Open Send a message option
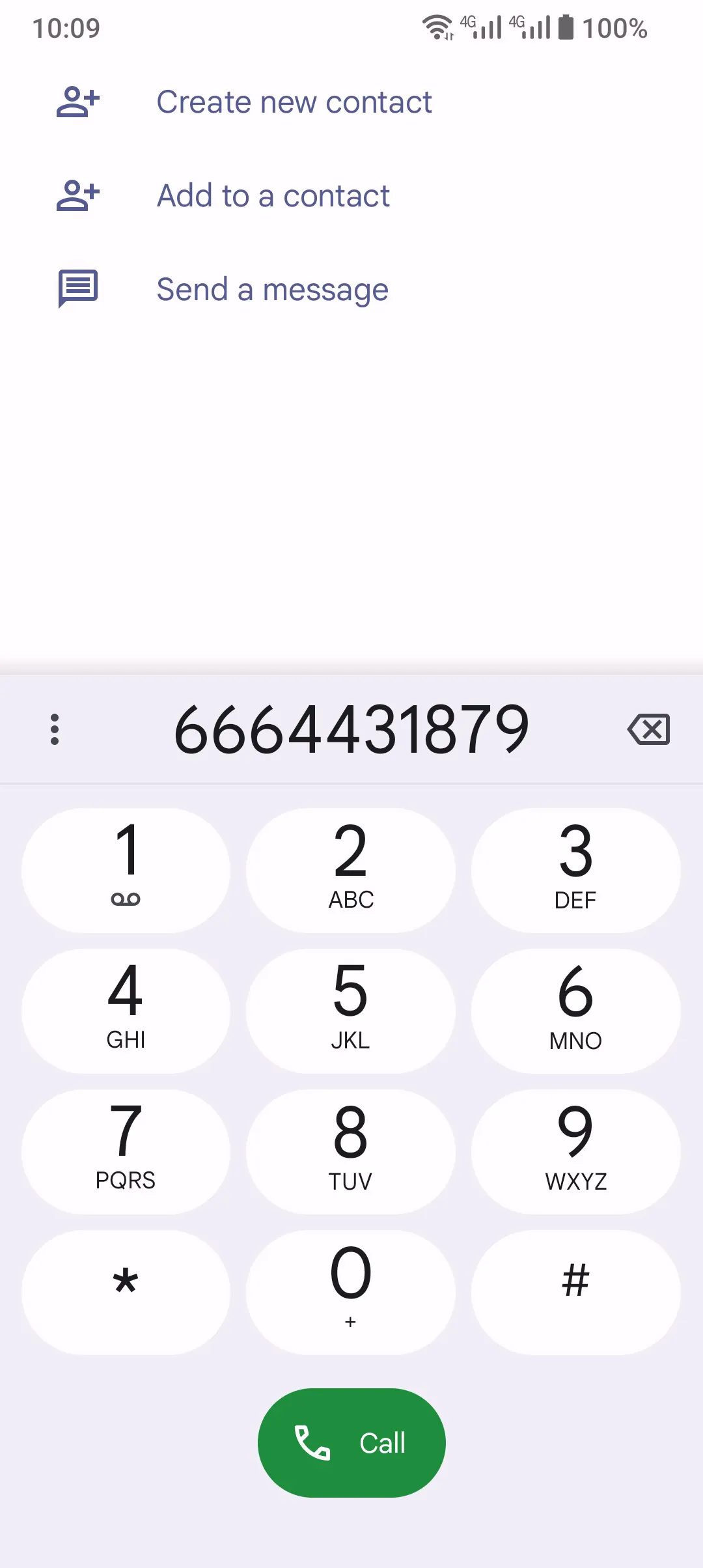 pyautogui.click(x=272, y=290)
